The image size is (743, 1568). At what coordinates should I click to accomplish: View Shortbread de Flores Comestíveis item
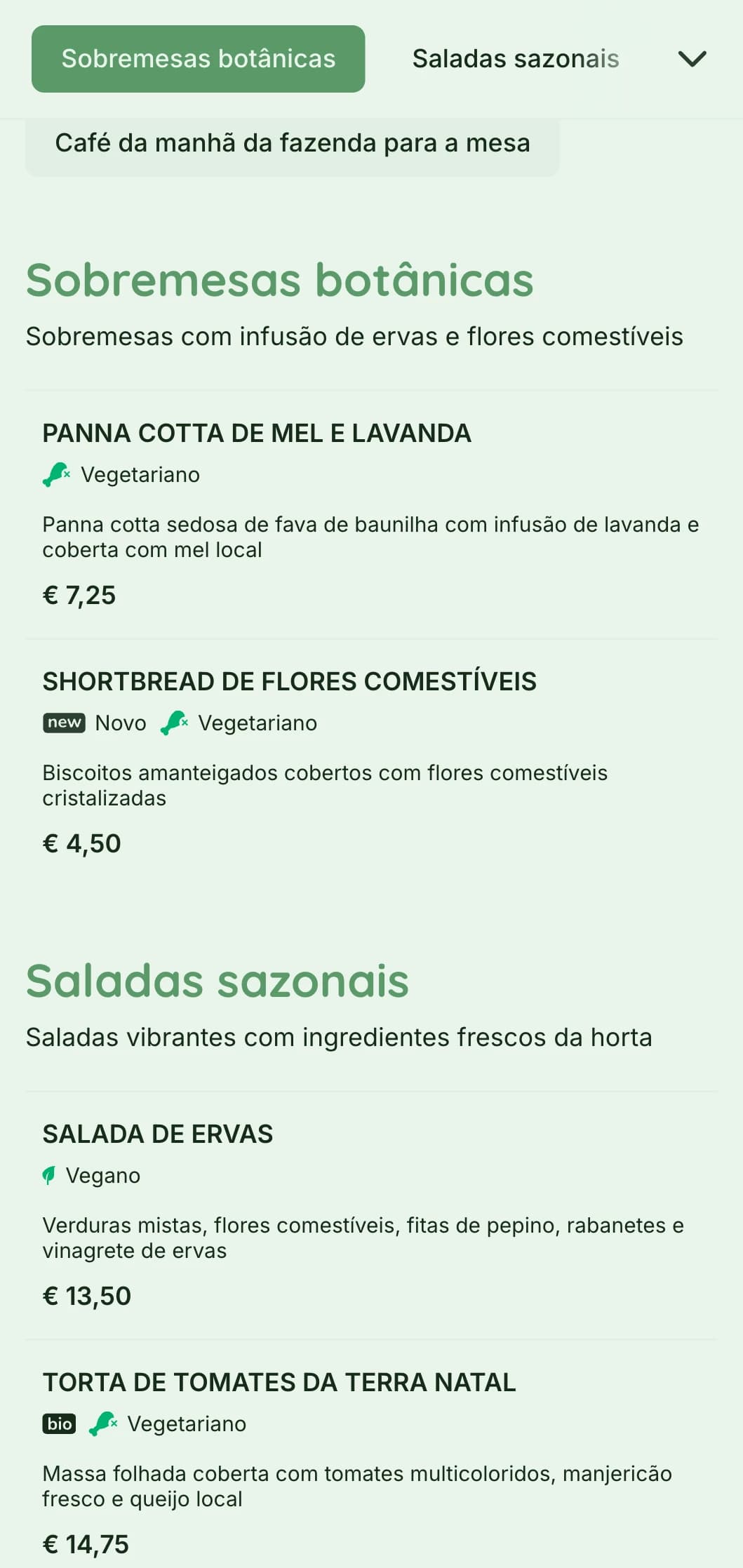coord(289,682)
